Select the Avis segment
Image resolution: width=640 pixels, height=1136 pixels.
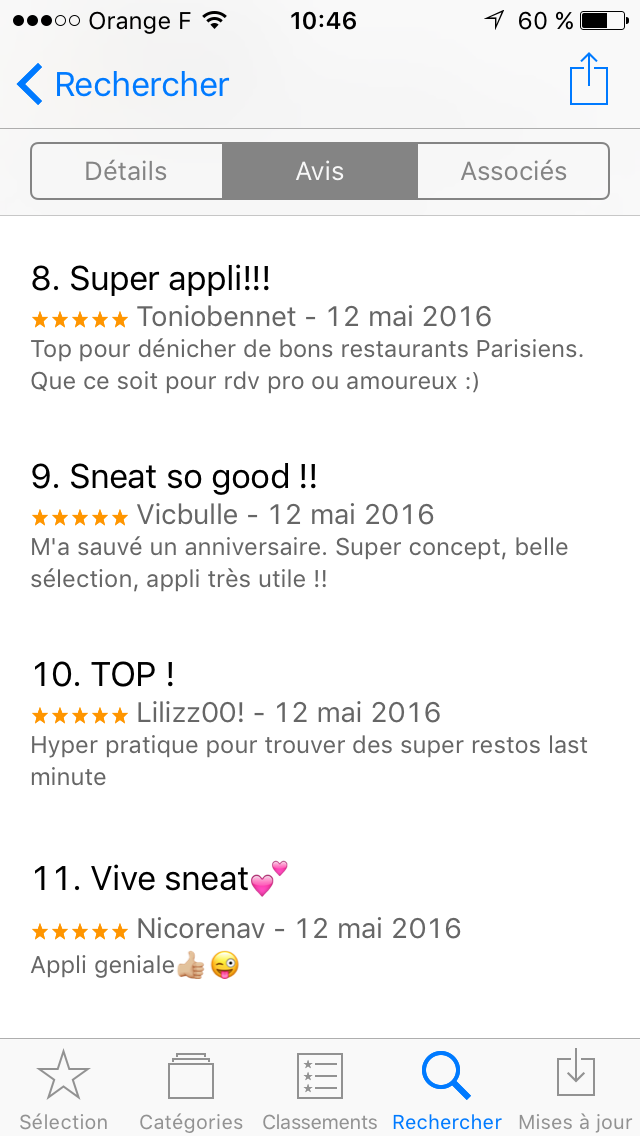(320, 171)
